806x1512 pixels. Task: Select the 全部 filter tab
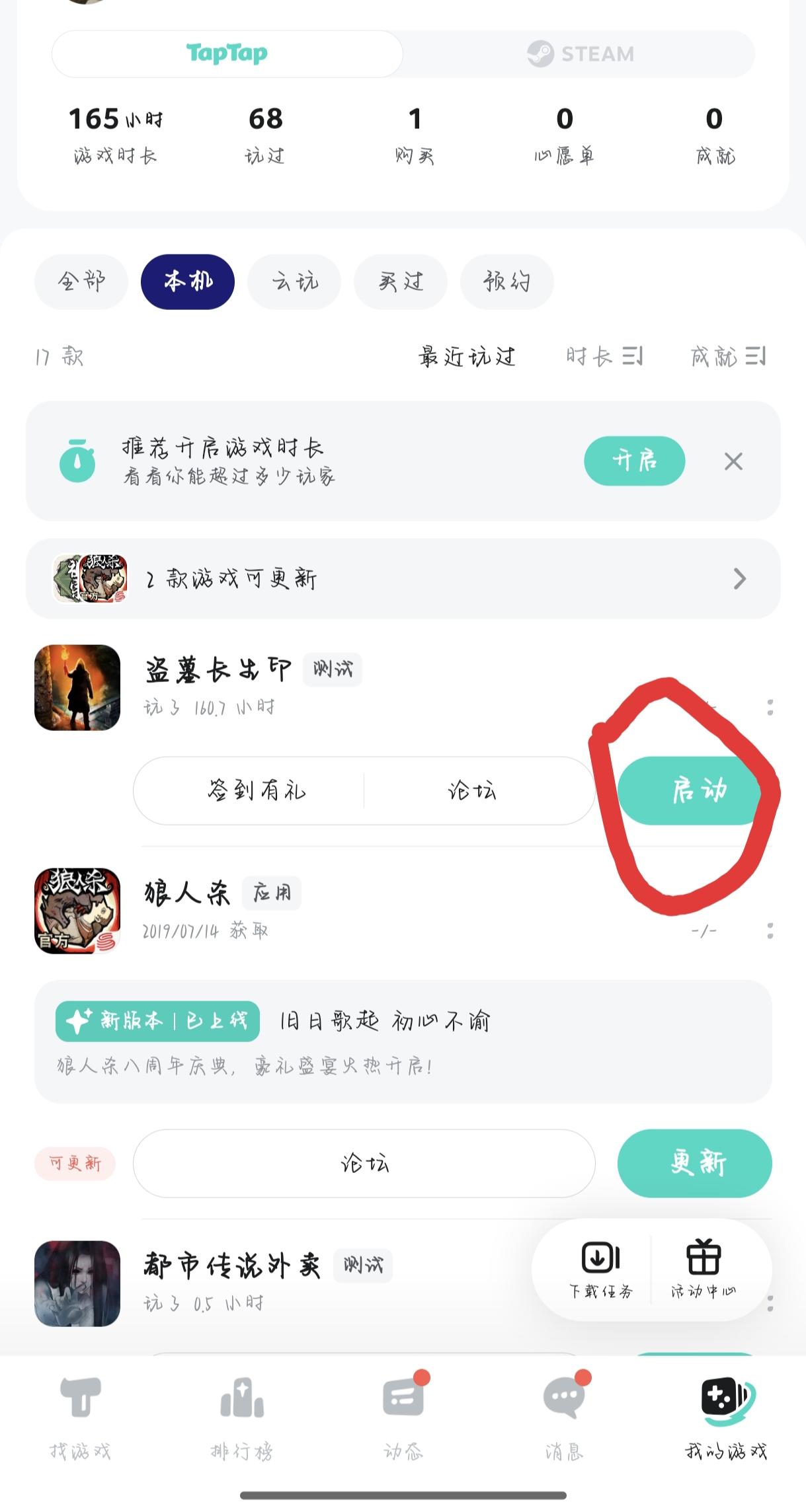click(81, 281)
